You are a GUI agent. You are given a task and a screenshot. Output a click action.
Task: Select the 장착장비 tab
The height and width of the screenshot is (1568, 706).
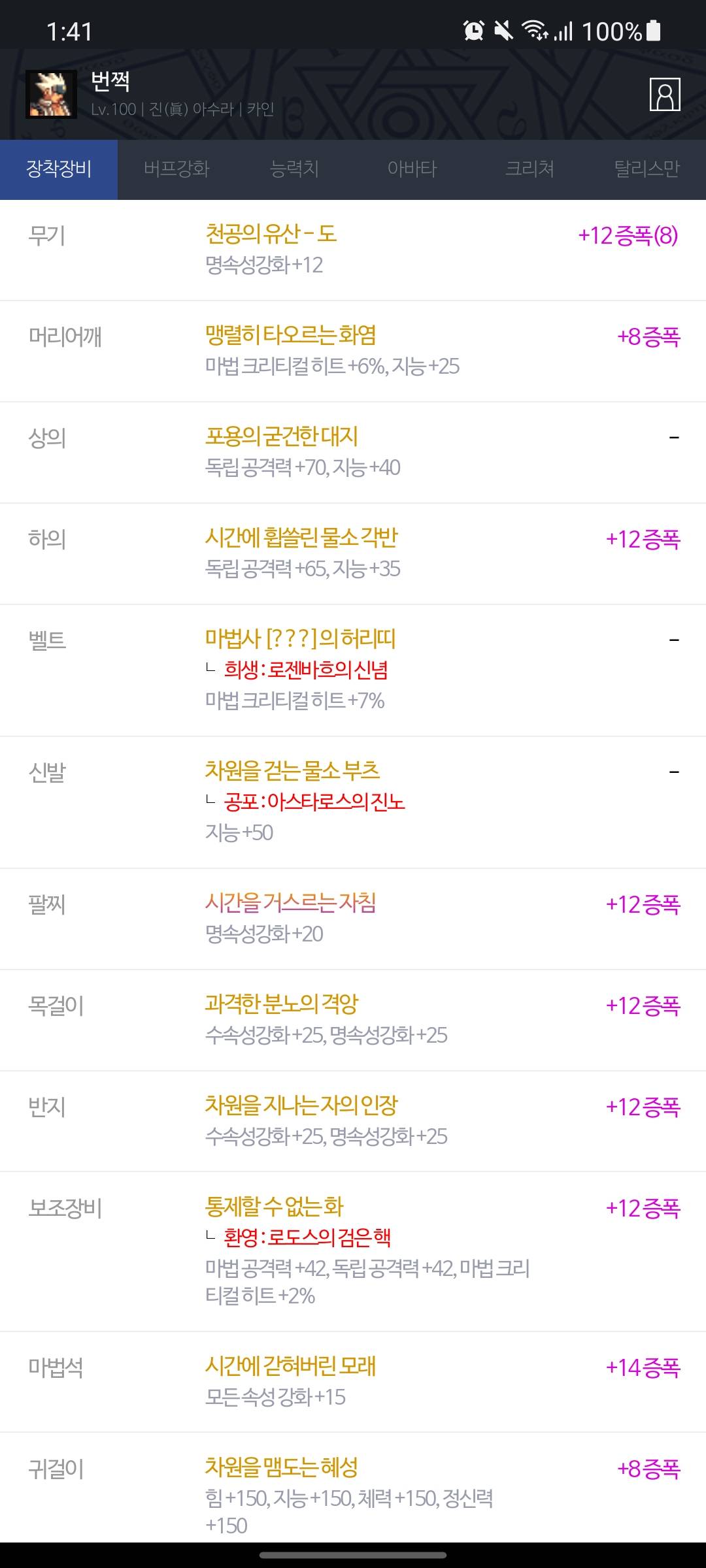[59, 169]
